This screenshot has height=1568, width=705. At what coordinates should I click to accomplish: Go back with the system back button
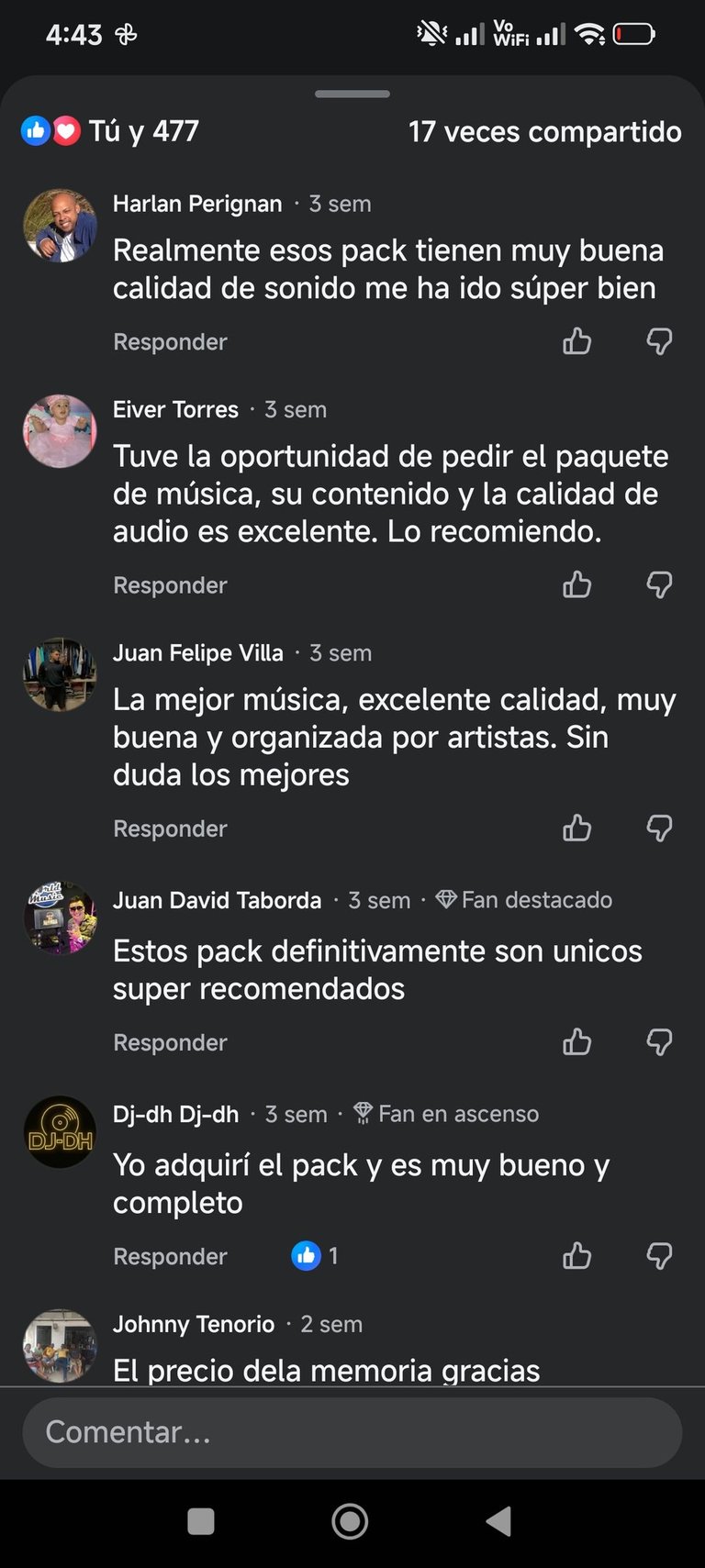(x=498, y=1521)
